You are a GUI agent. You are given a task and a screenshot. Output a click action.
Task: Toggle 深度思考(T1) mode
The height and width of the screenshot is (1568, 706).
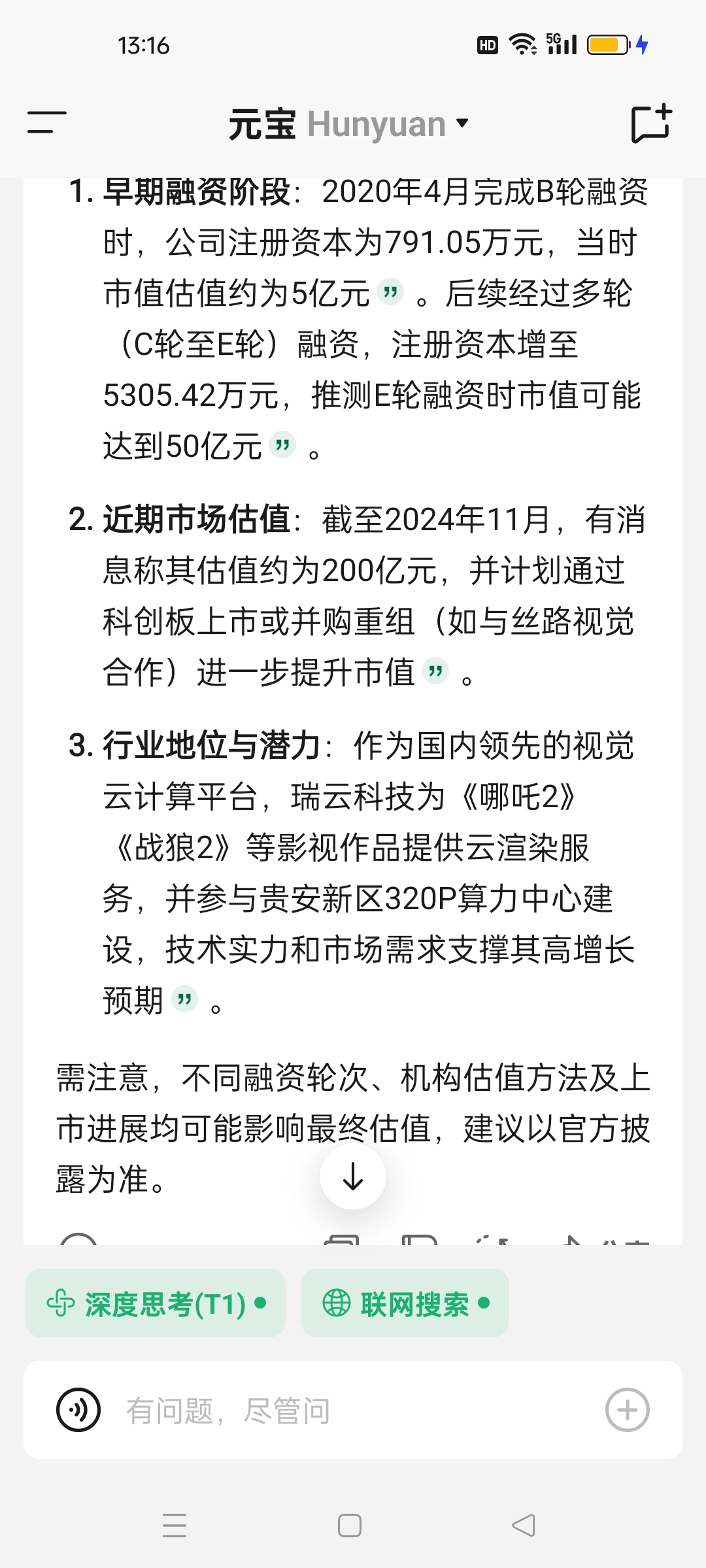(x=156, y=1303)
